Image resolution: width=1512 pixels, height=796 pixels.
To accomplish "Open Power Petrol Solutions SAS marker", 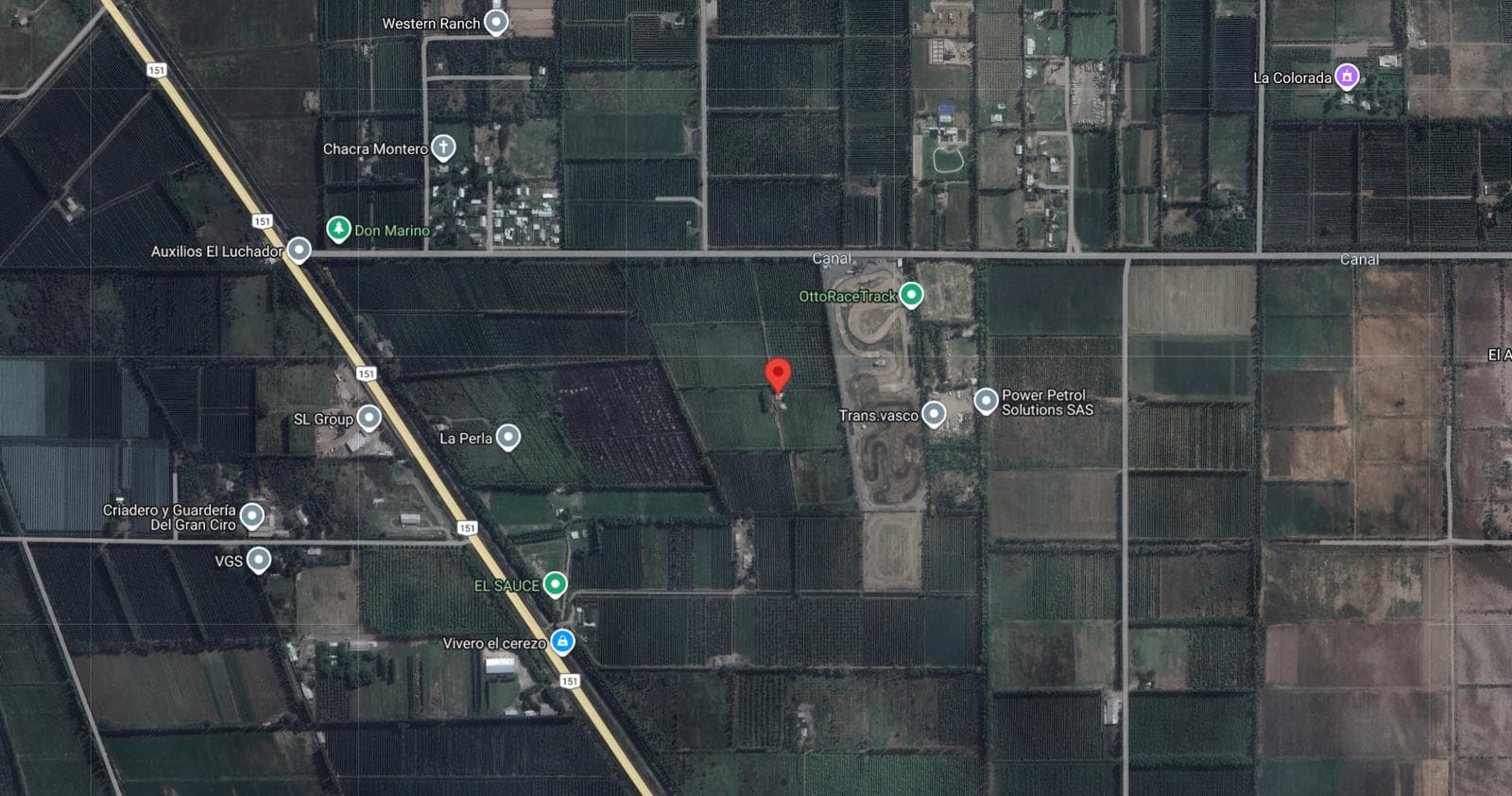I will [x=986, y=401].
